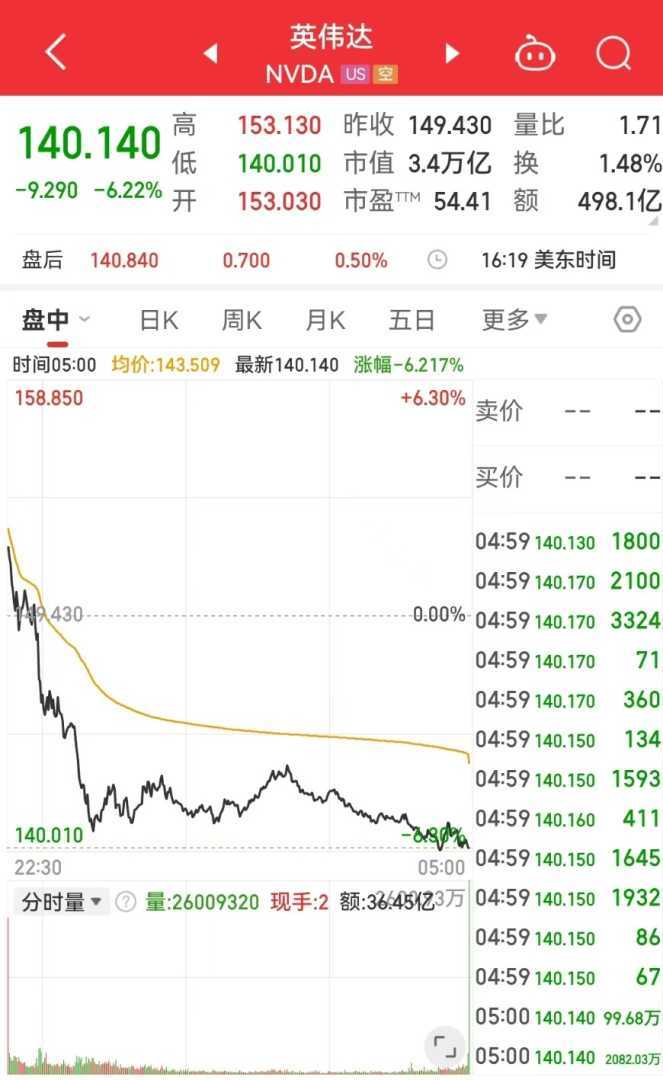Screen dimensions: 663x1080
Task: Switch to the 周K chart tab
Action: click(241, 320)
